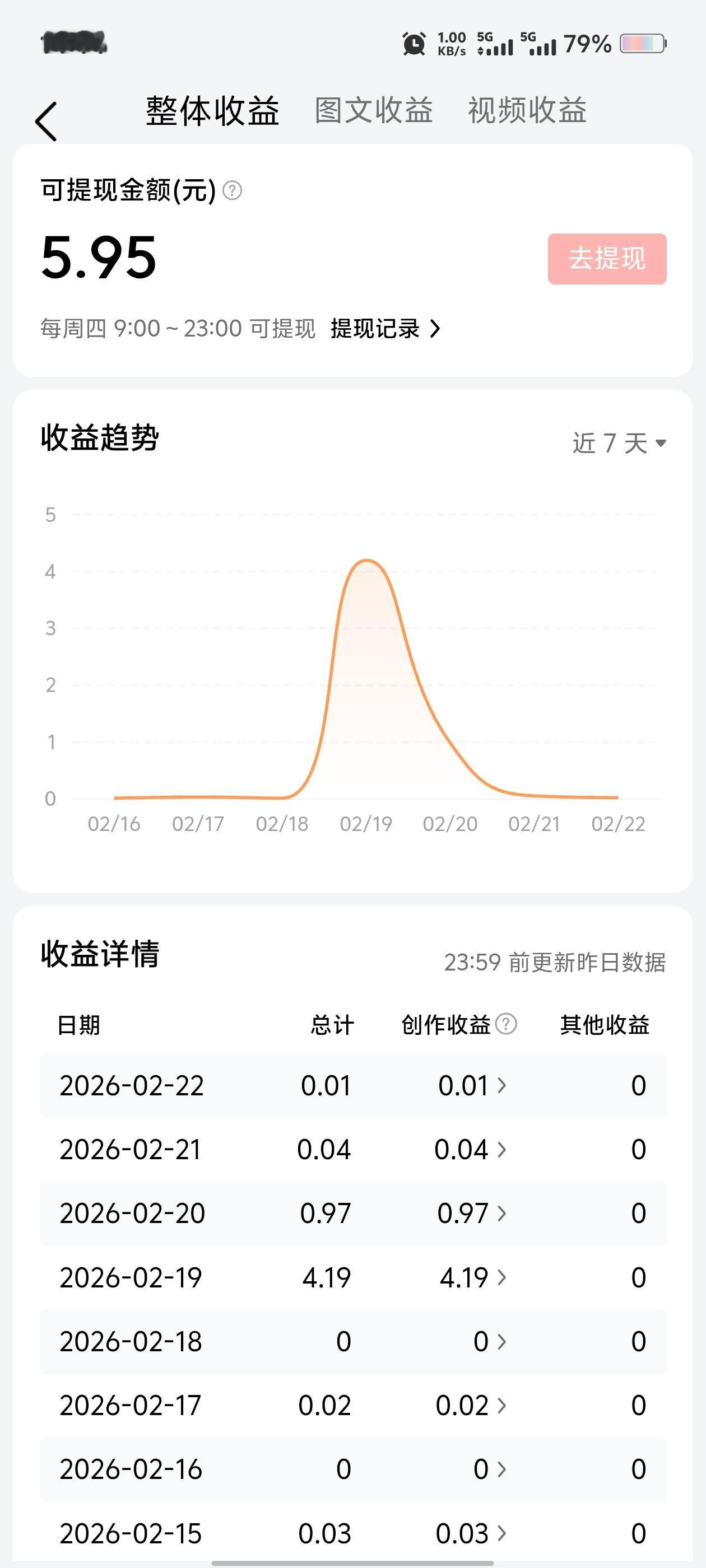Switch to the 视频收益 tab
706x1568 pixels.
[x=527, y=111]
